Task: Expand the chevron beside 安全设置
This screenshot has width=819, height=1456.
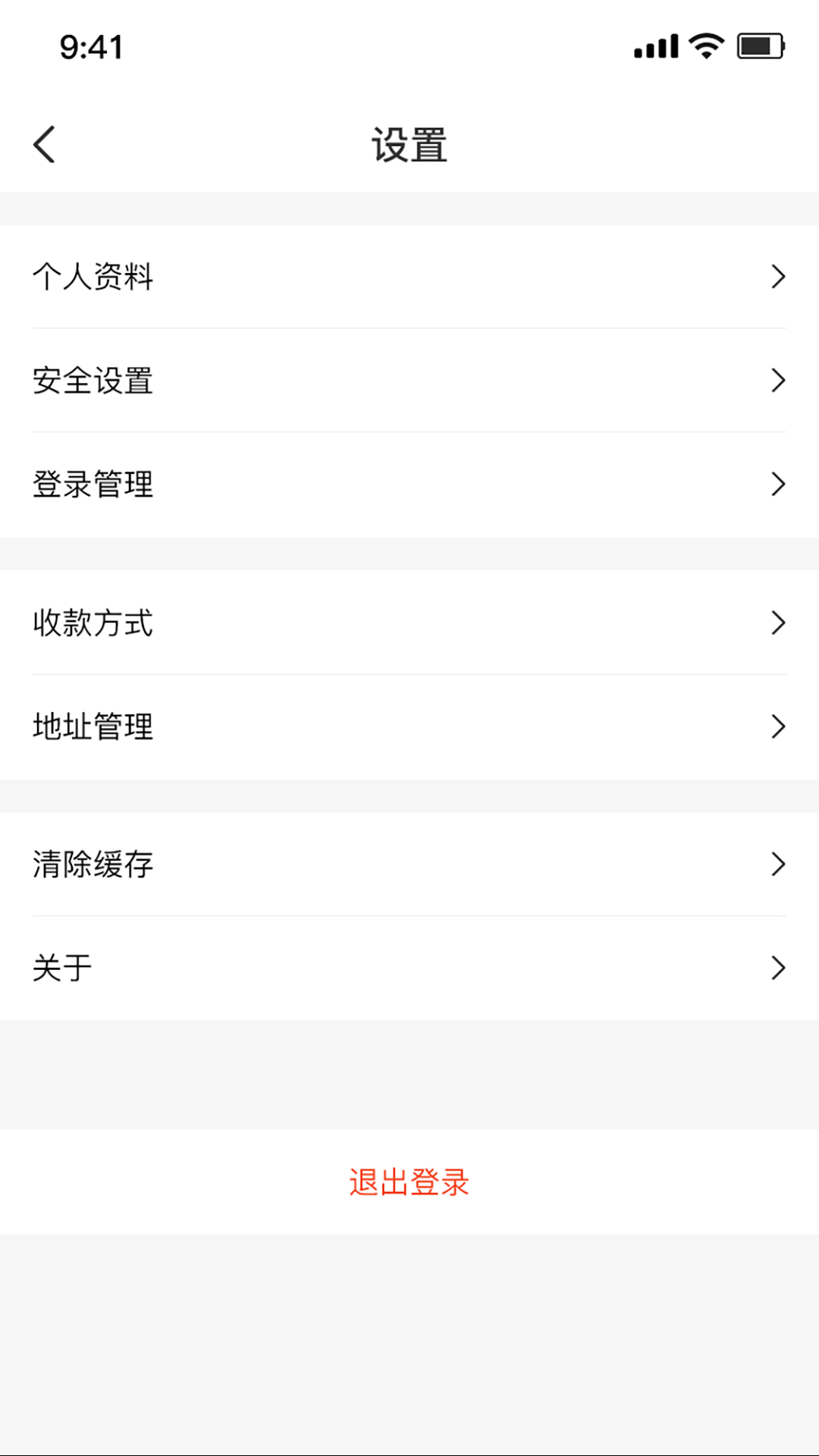Action: (x=779, y=381)
